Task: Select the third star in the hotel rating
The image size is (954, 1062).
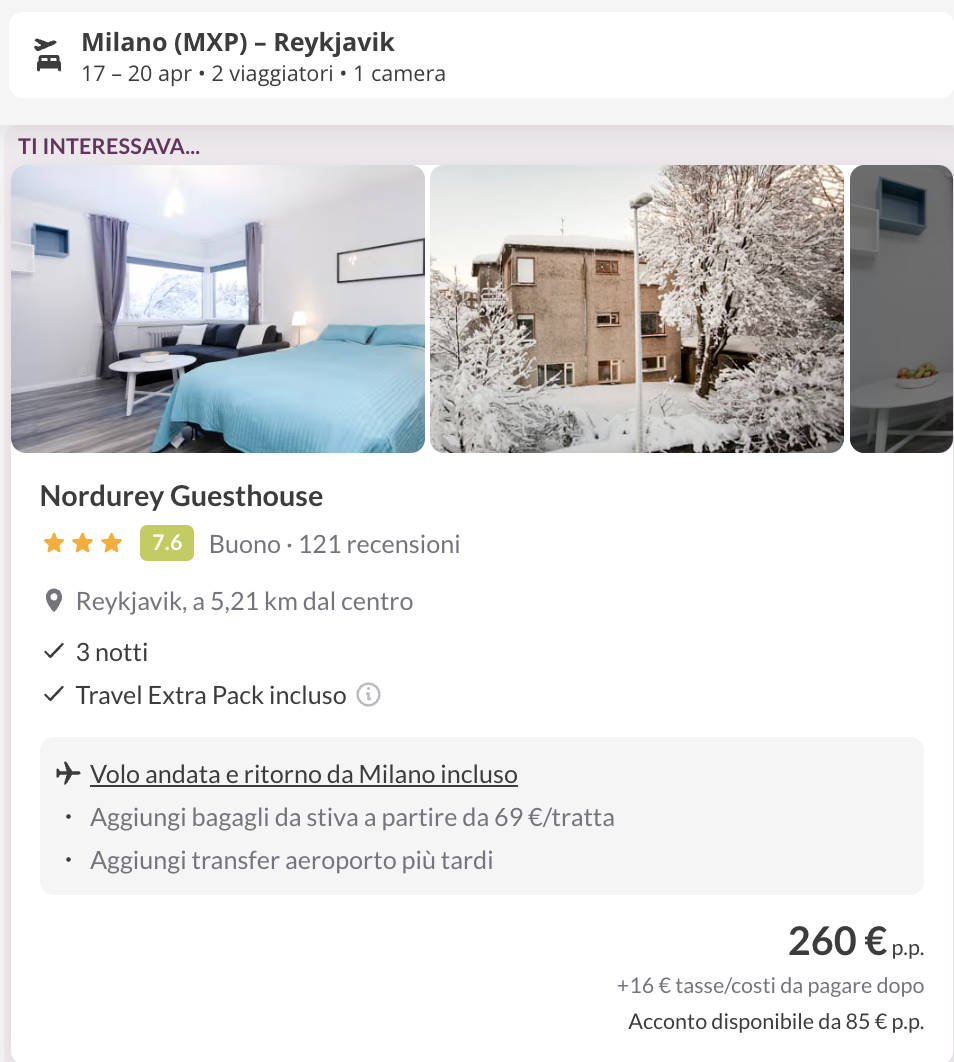Action: tap(113, 543)
